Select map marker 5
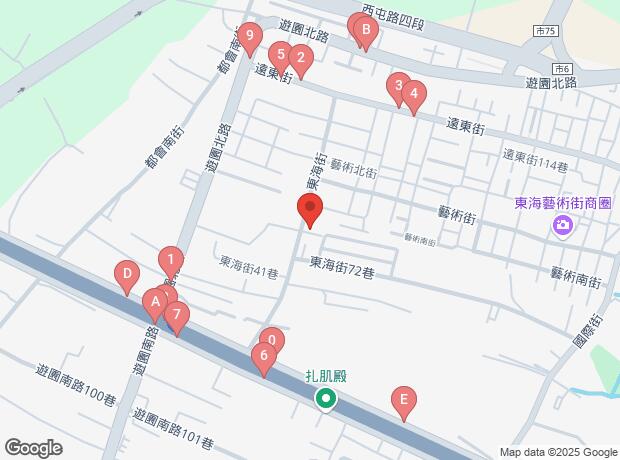 pyautogui.click(x=281, y=59)
